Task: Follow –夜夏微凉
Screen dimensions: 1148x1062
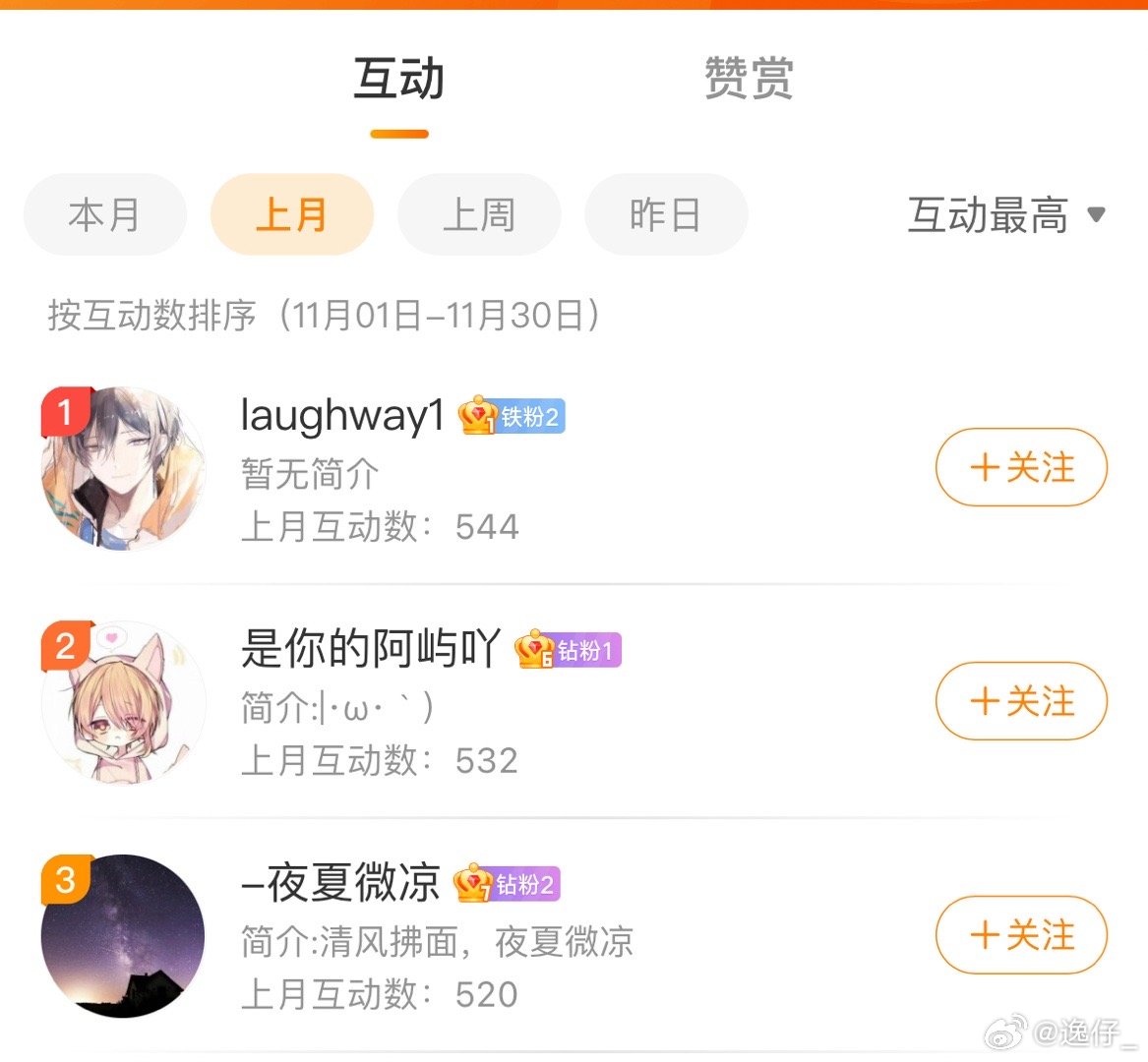Action: tap(1021, 934)
